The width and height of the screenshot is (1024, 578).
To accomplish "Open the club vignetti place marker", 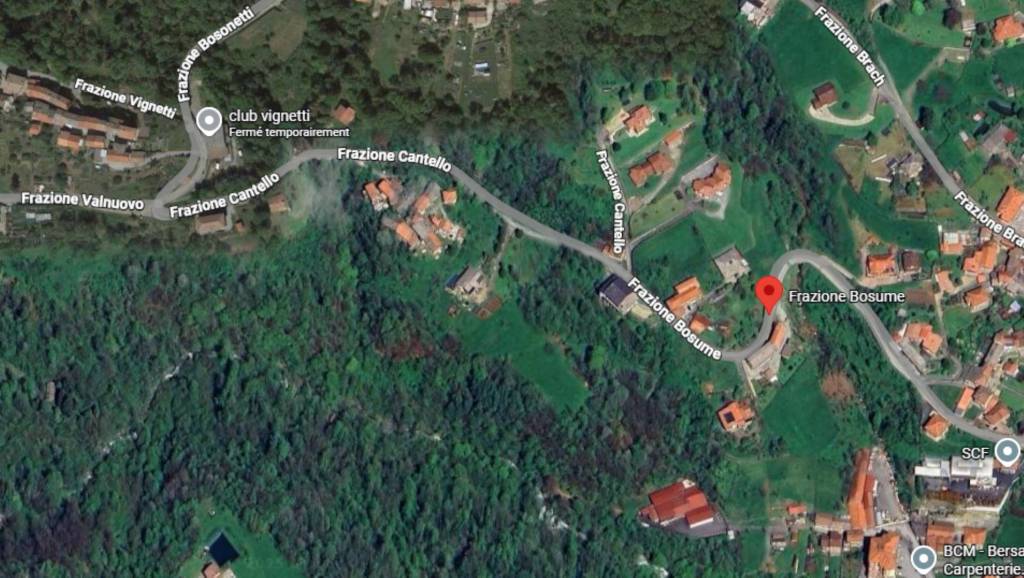I will point(208,121).
